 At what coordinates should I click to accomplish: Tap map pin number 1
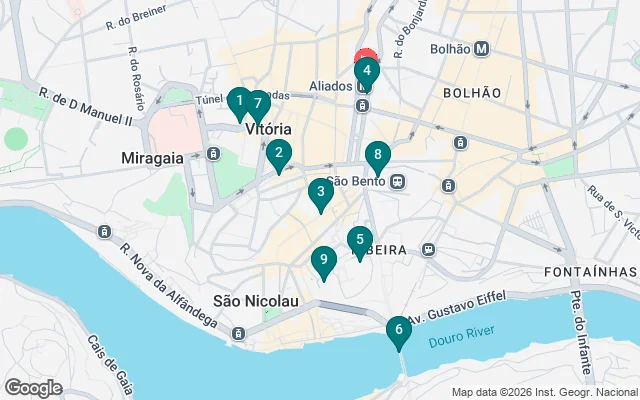238,101
